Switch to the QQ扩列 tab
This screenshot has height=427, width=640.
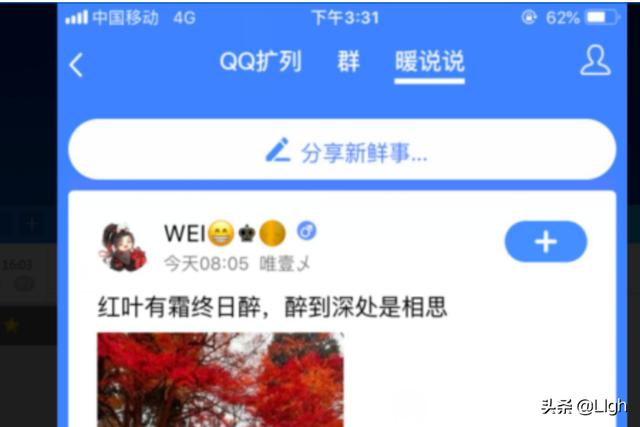[260, 61]
